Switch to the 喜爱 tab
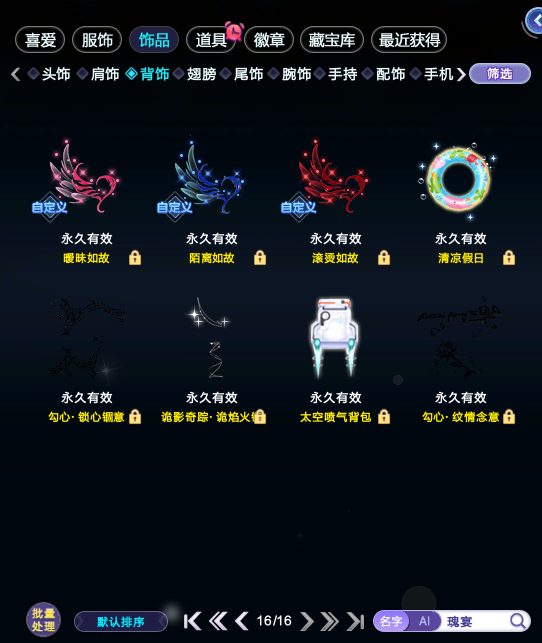Screen dimensions: 542x643 [x=40, y=40]
